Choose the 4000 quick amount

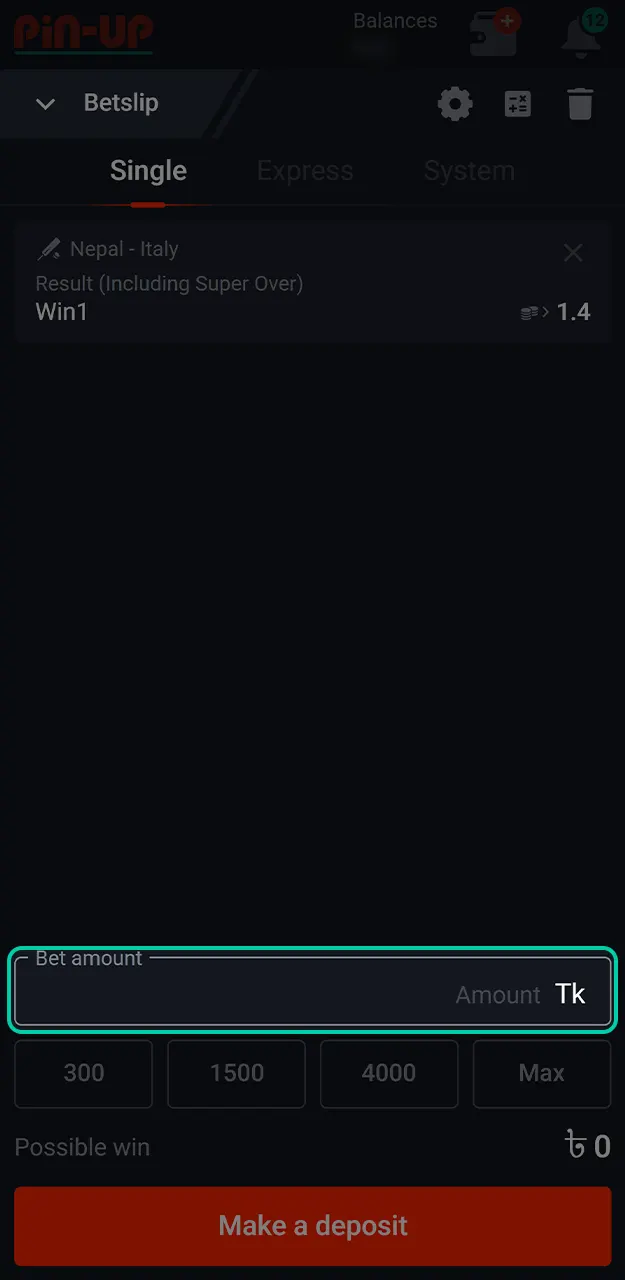[389, 1073]
